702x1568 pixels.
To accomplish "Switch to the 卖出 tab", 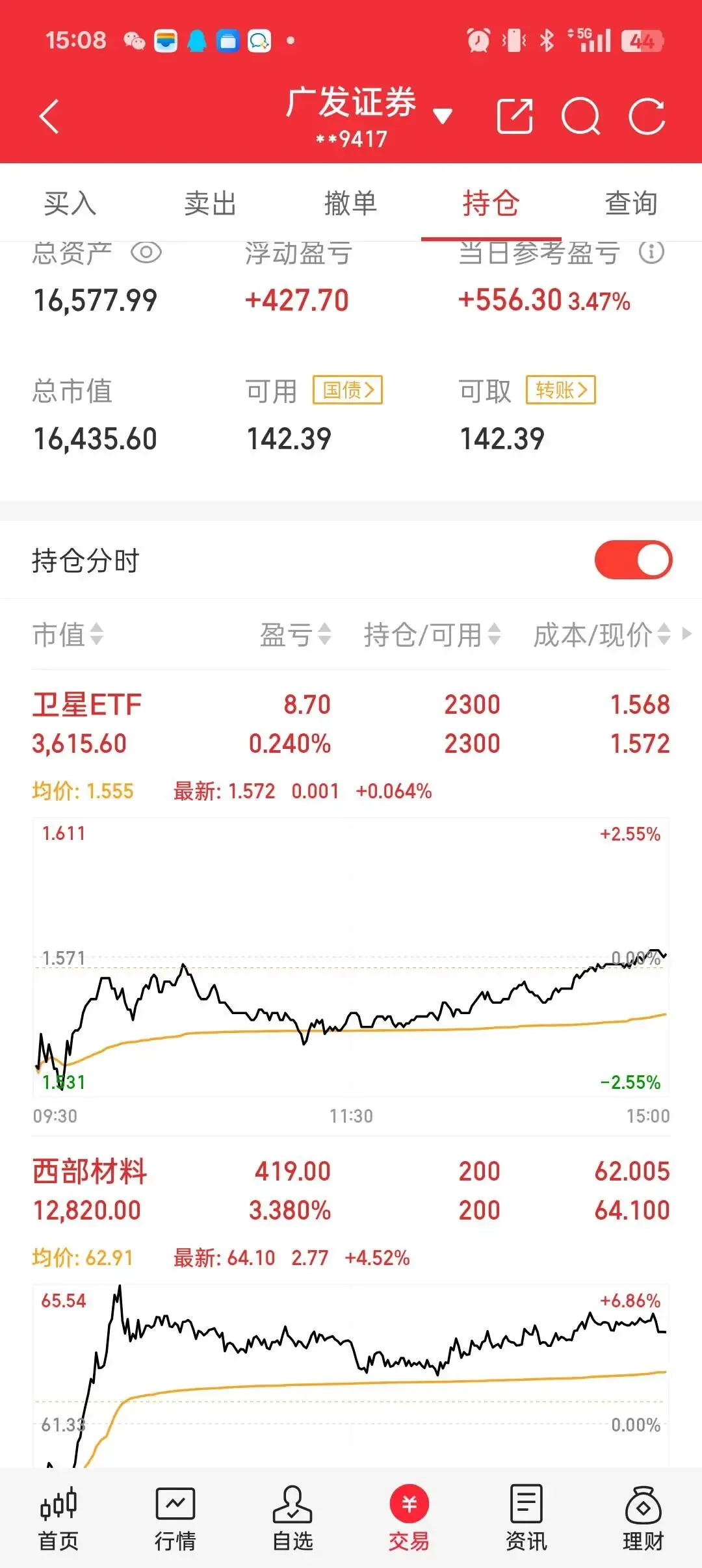I will (x=210, y=203).
